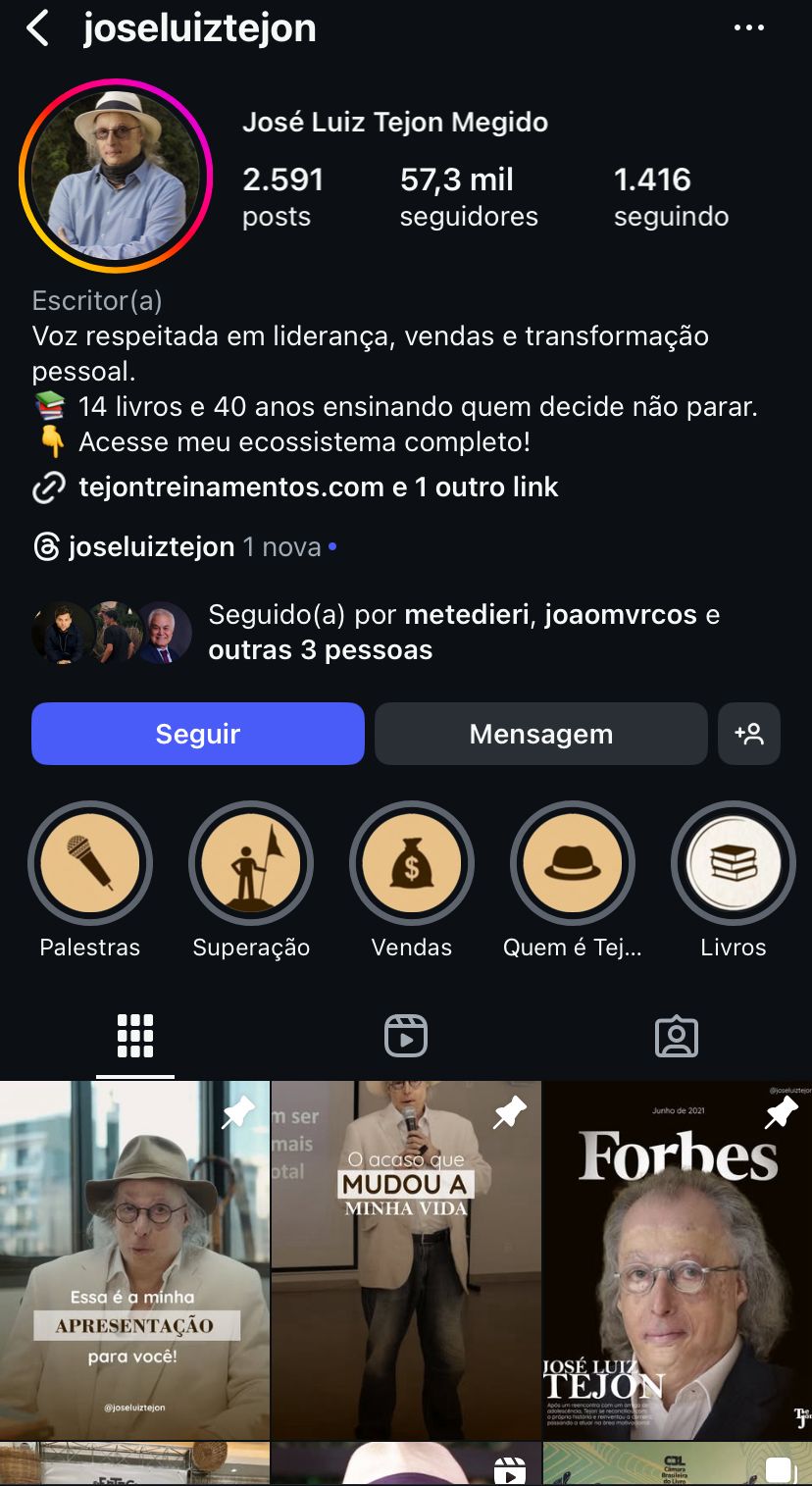
Task: Tap the suggested accounts person-add icon
Action: (749, 733)
